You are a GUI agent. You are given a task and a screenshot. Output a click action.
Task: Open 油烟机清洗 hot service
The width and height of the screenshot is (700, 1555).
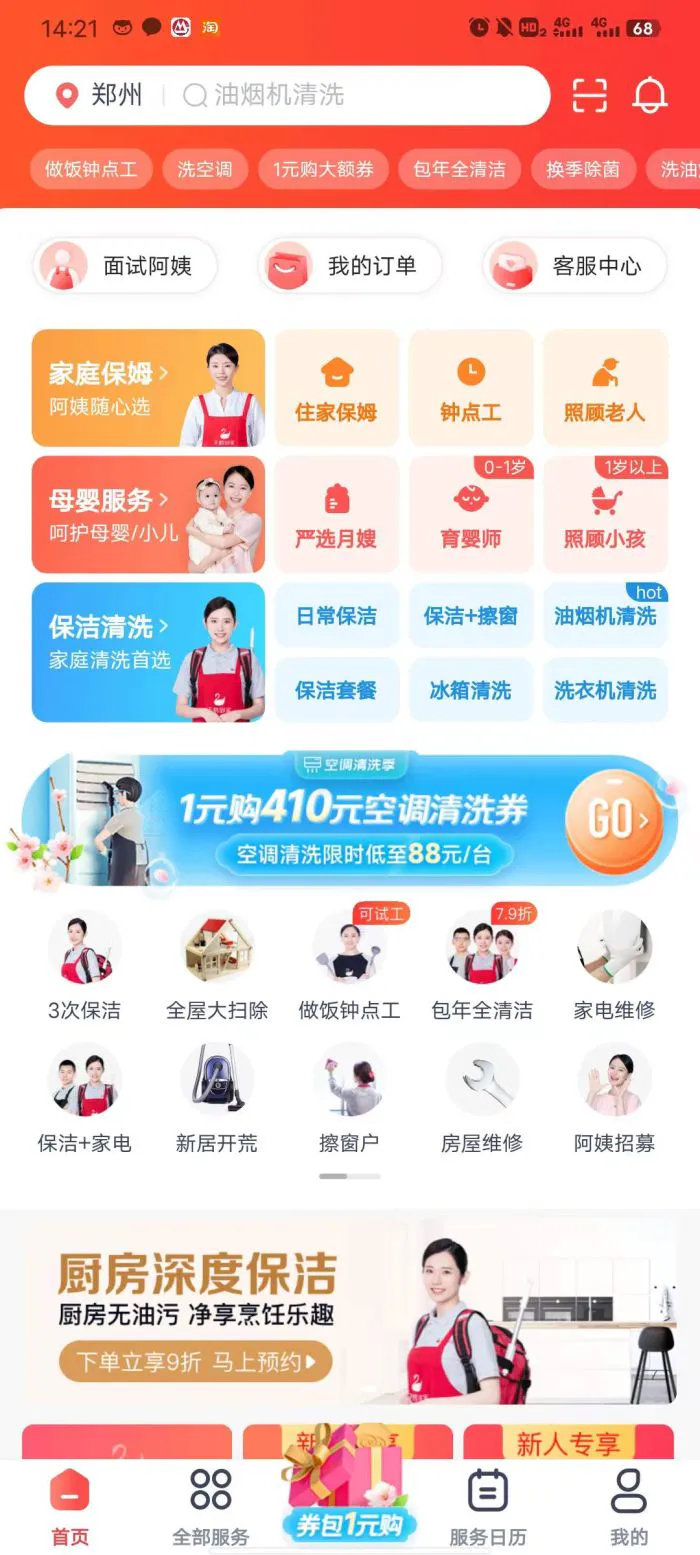click(605, 615)
